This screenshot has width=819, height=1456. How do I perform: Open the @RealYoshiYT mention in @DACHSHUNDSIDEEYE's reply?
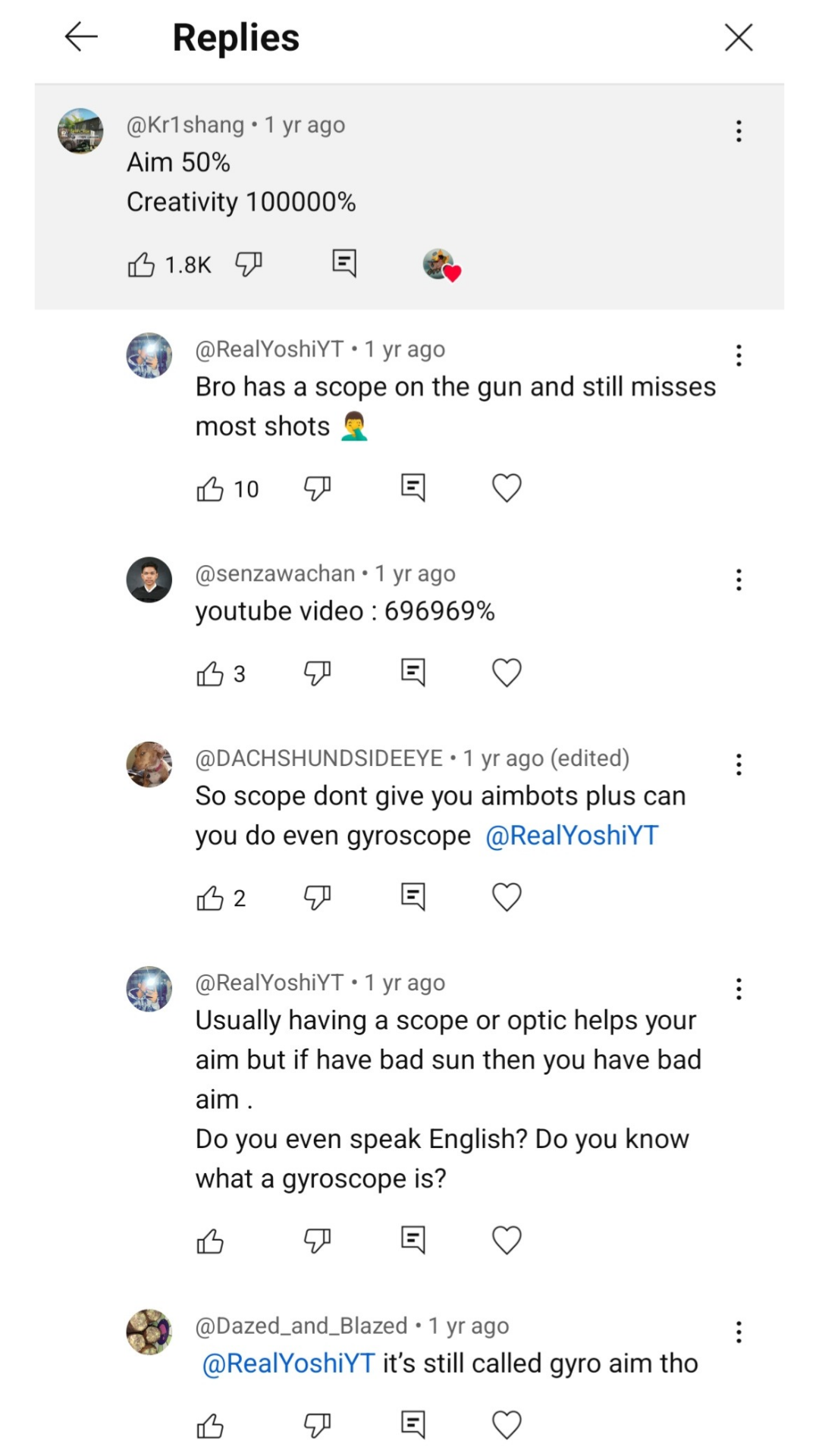coord(572,835)
